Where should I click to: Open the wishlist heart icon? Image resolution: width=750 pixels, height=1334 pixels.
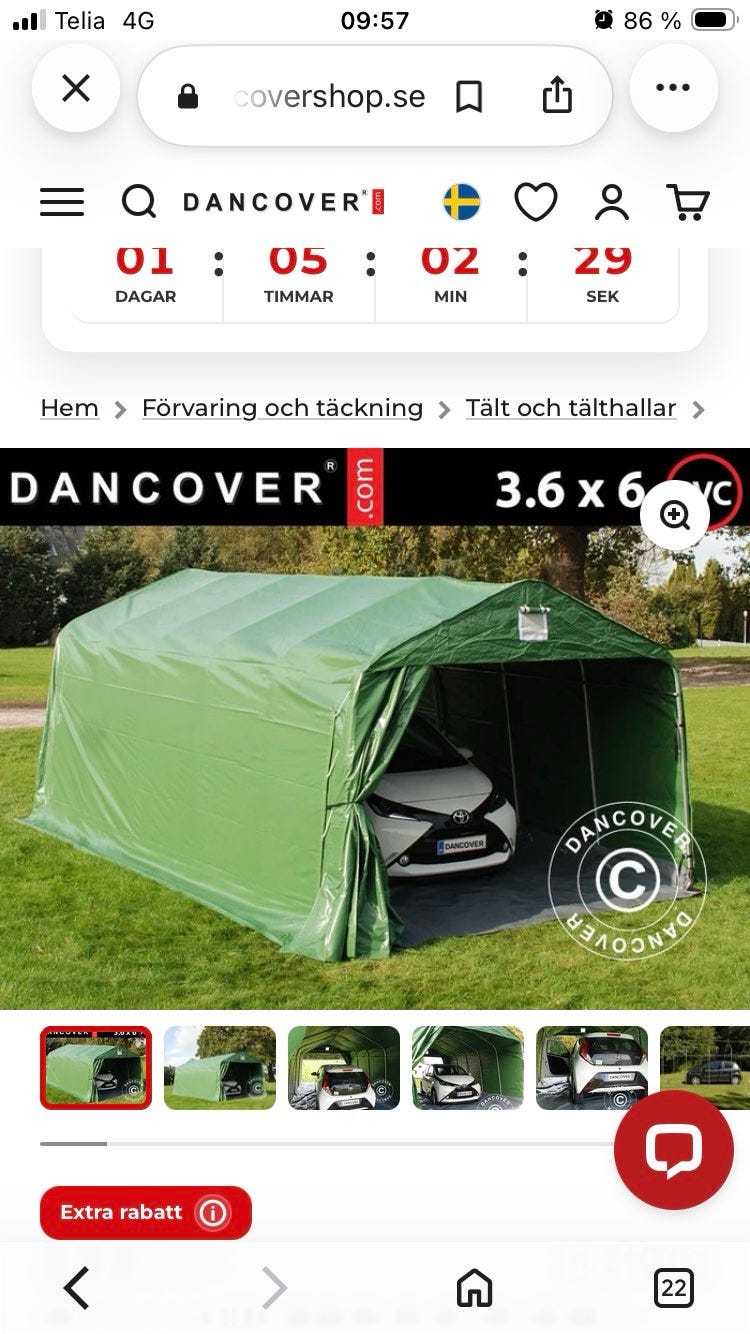click(x=536, y=203)
